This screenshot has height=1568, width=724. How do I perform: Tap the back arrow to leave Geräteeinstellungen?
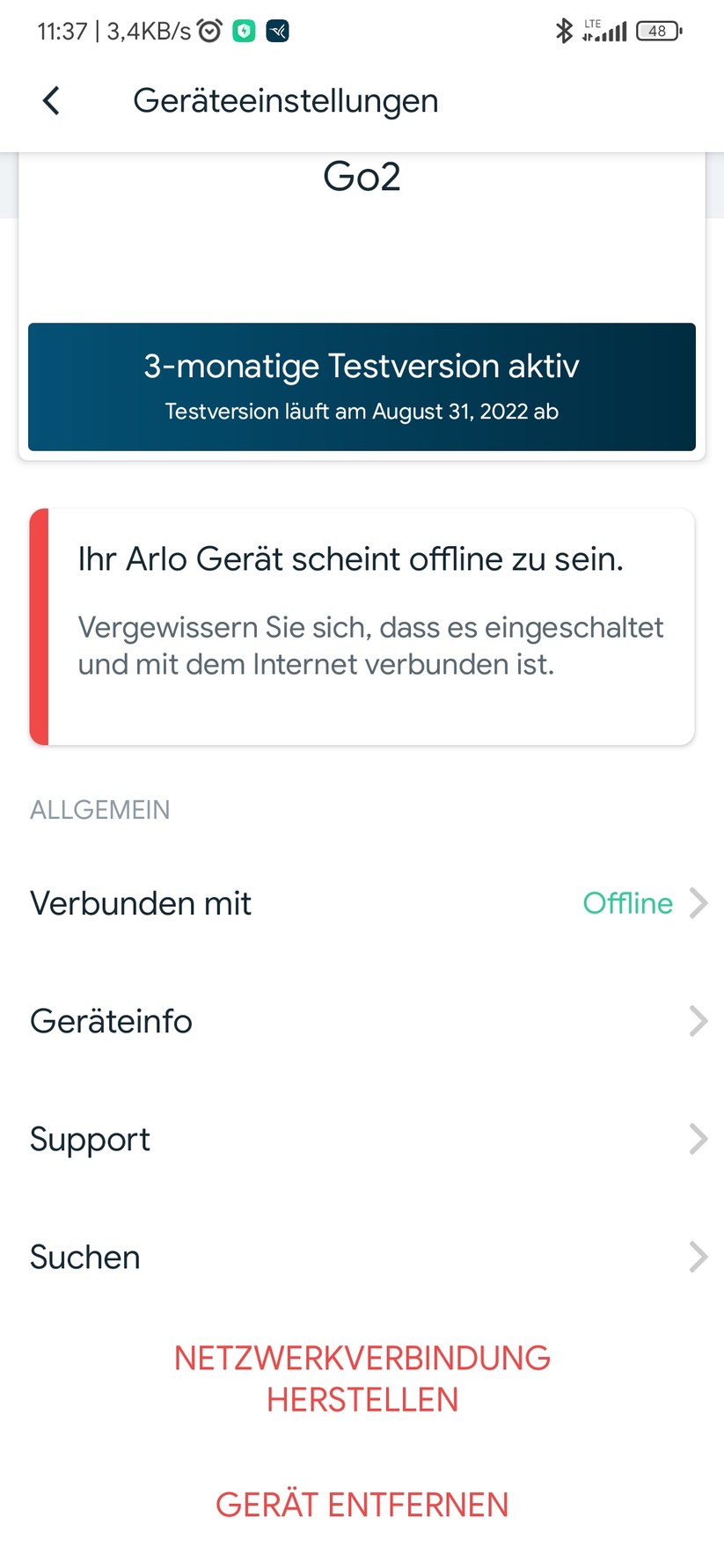coord(50,100)
